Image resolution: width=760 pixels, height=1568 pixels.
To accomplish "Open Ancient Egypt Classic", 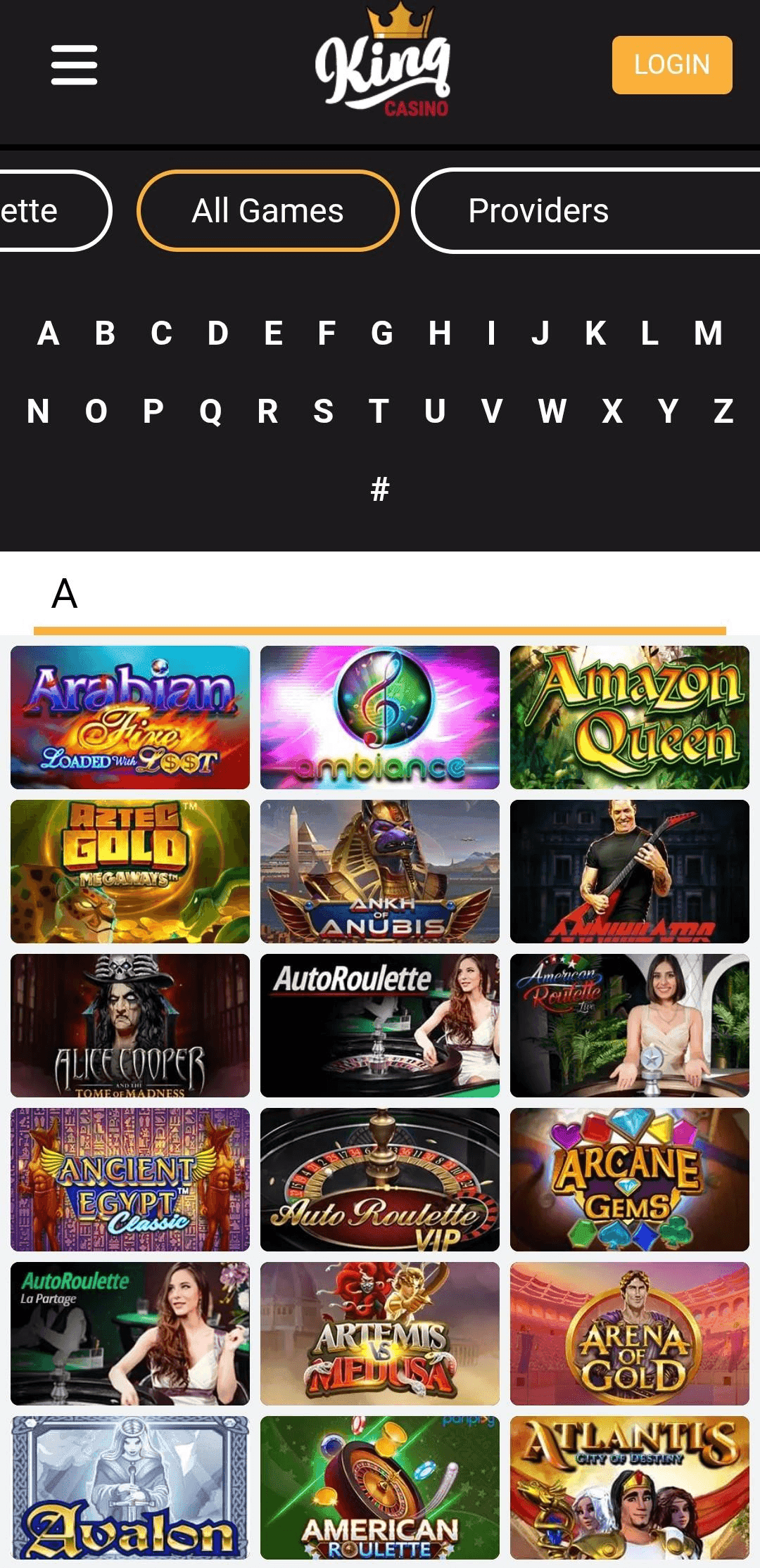I will 129,1179.
